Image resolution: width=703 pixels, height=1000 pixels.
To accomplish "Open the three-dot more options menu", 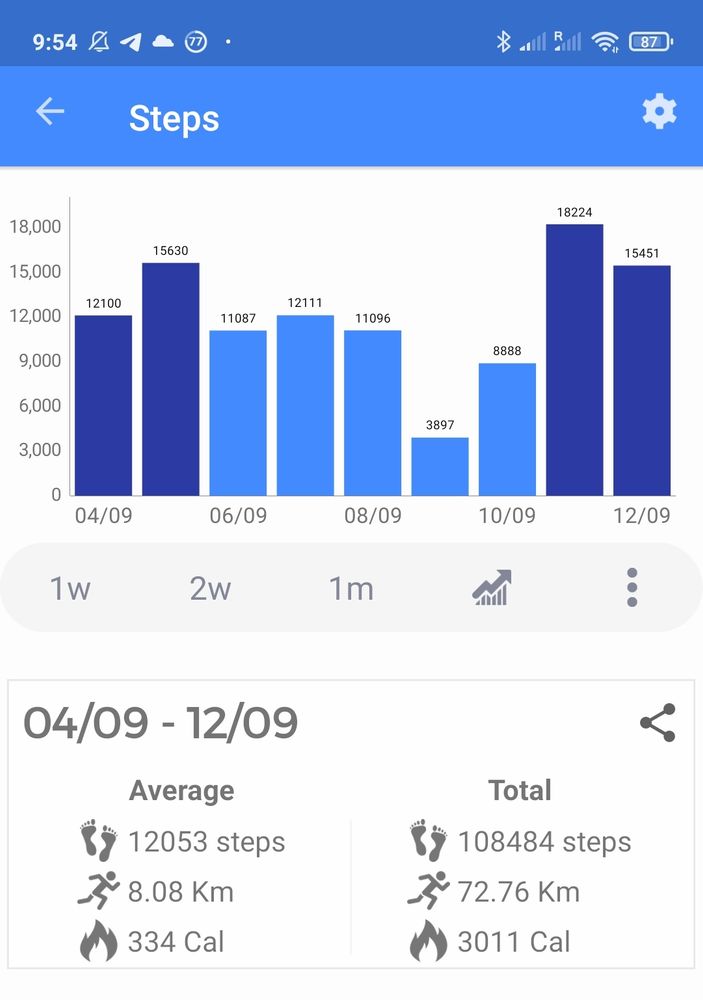I will coord(632,588).
